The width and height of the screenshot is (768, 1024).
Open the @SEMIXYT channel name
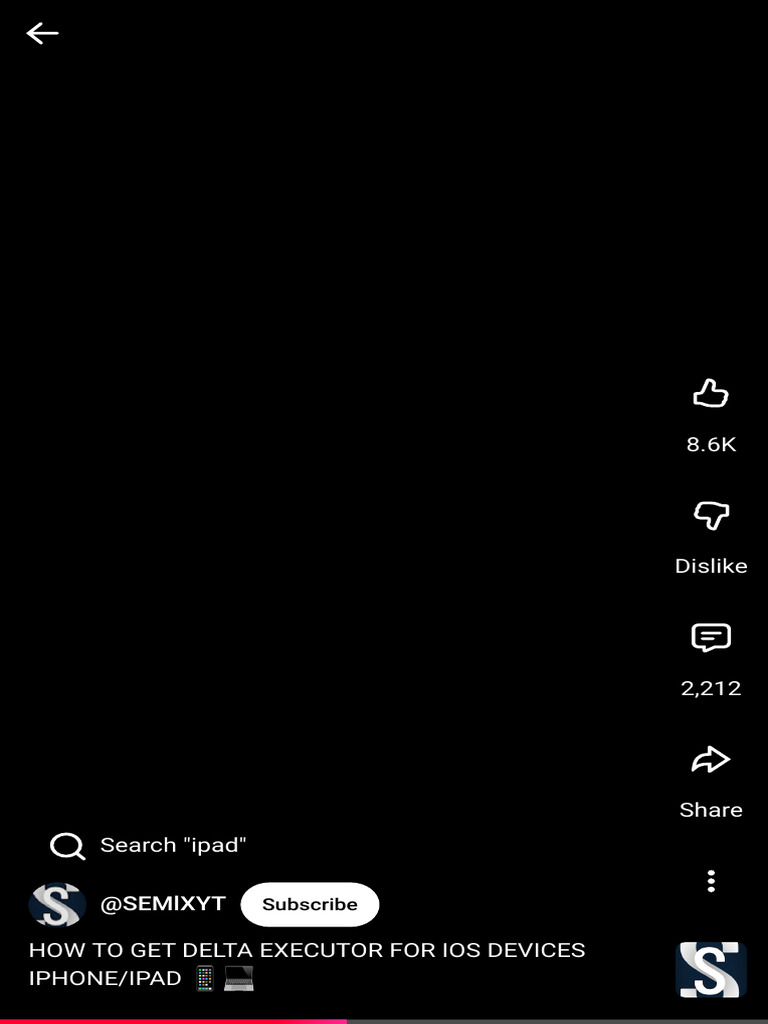click(163, 904)
